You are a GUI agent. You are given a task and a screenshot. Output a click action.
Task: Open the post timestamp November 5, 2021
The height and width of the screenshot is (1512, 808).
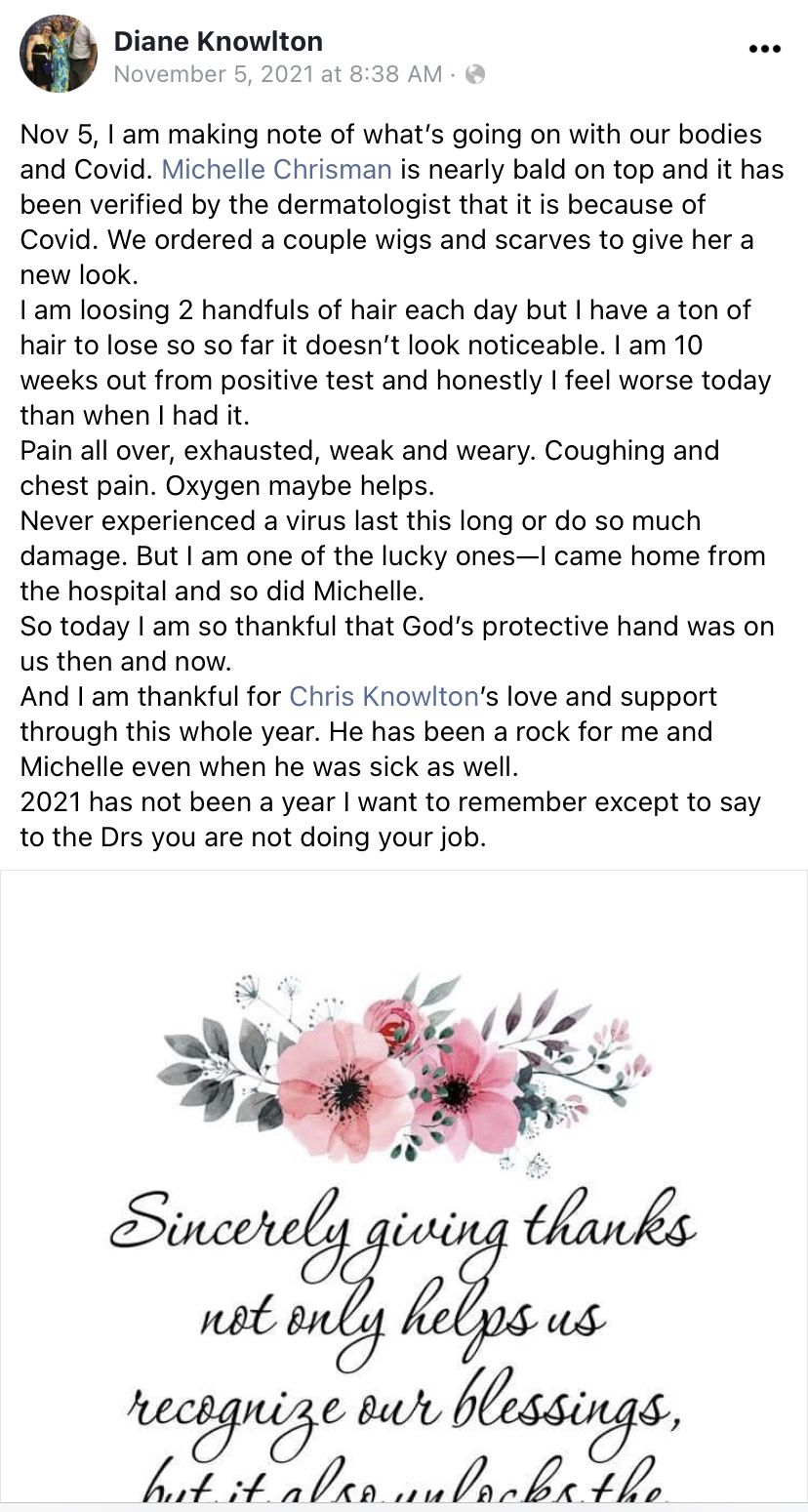click(277, 74)
